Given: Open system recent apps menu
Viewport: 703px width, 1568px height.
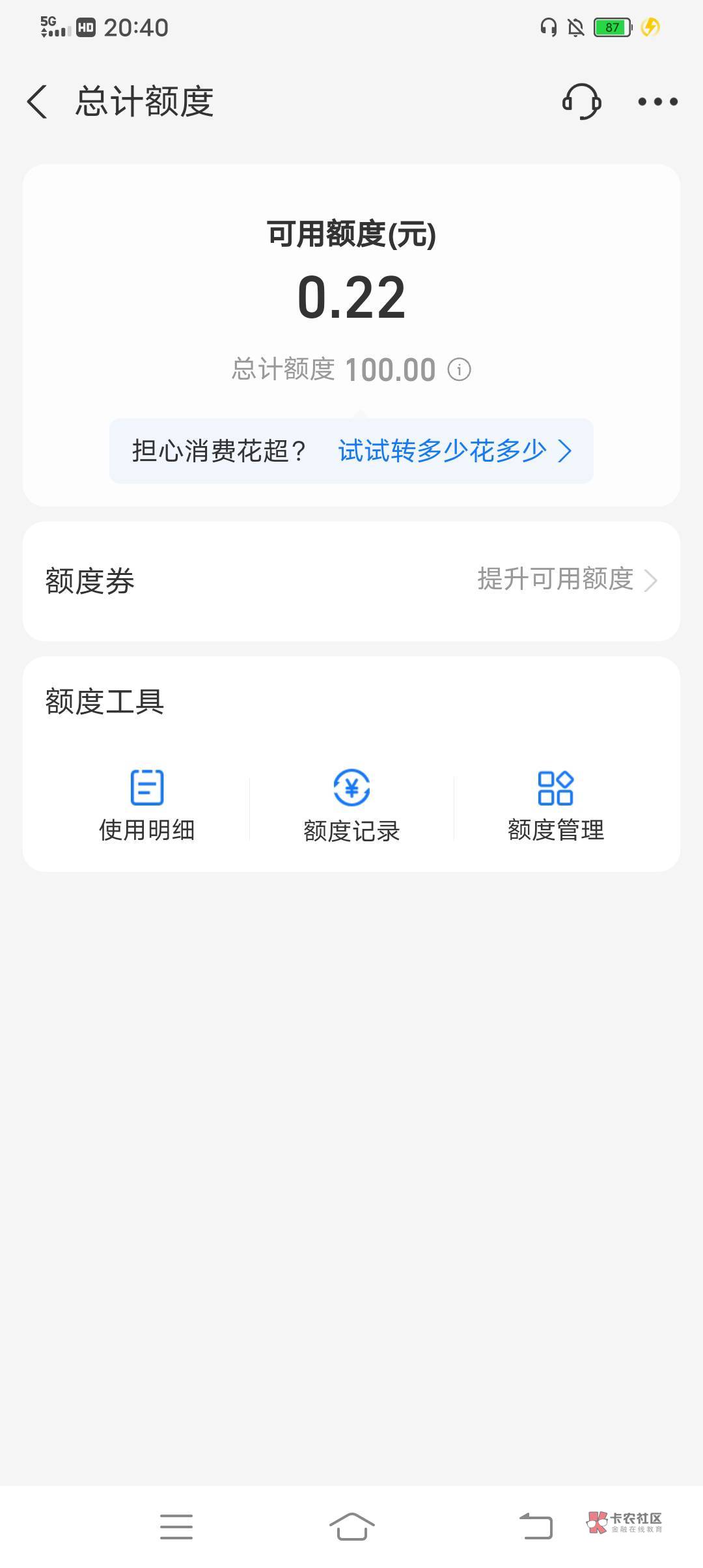Looking at the screenshot, I should click(176, 1526).
